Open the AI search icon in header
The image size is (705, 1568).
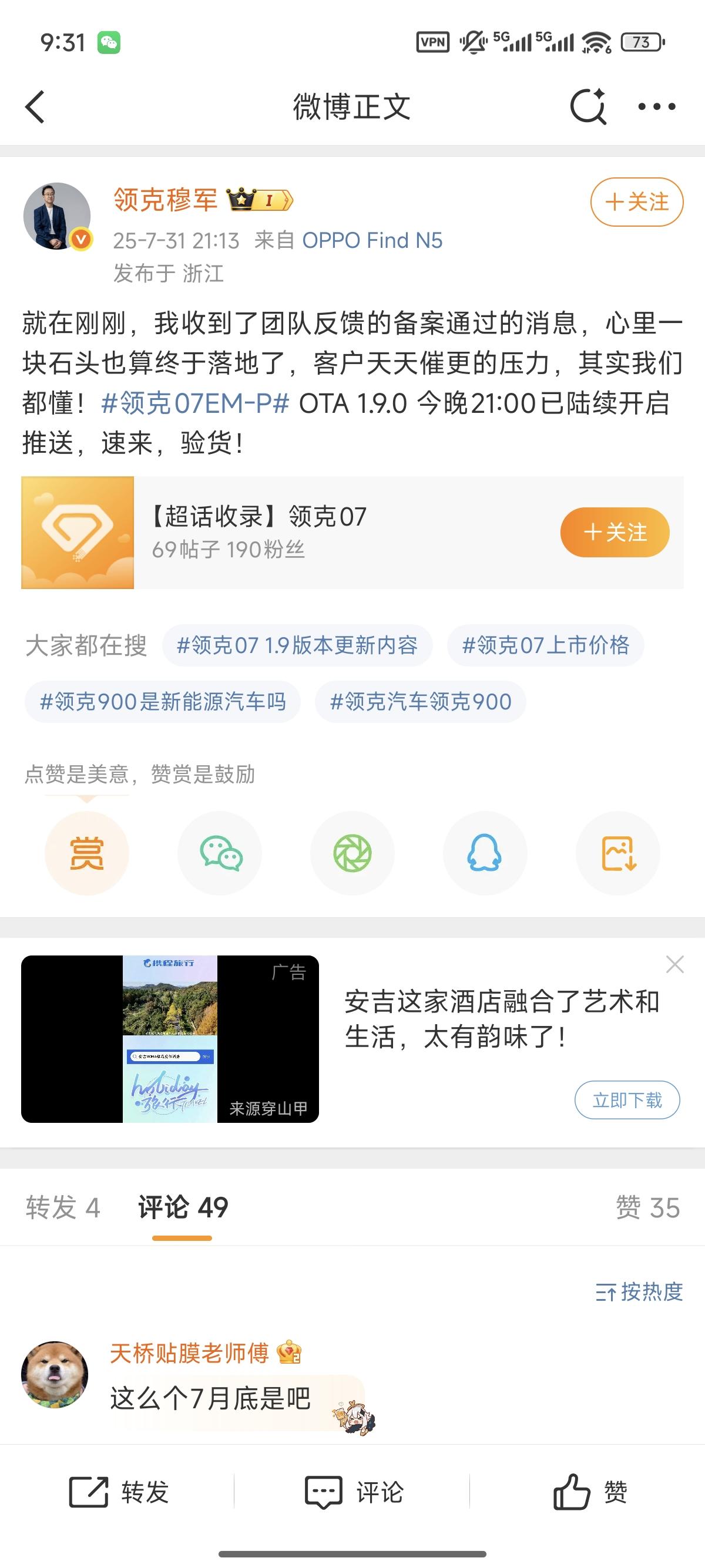pyautogui.click(x=588, y=107)
